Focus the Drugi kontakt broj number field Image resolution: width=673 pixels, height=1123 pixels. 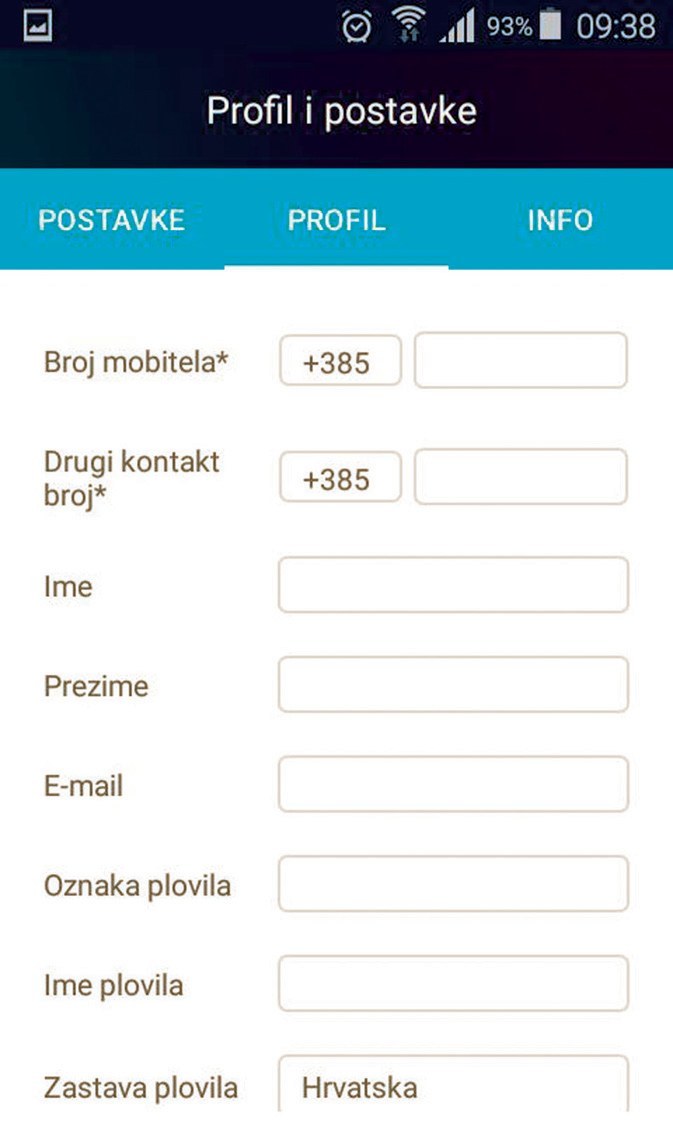(x=521, y=476)
